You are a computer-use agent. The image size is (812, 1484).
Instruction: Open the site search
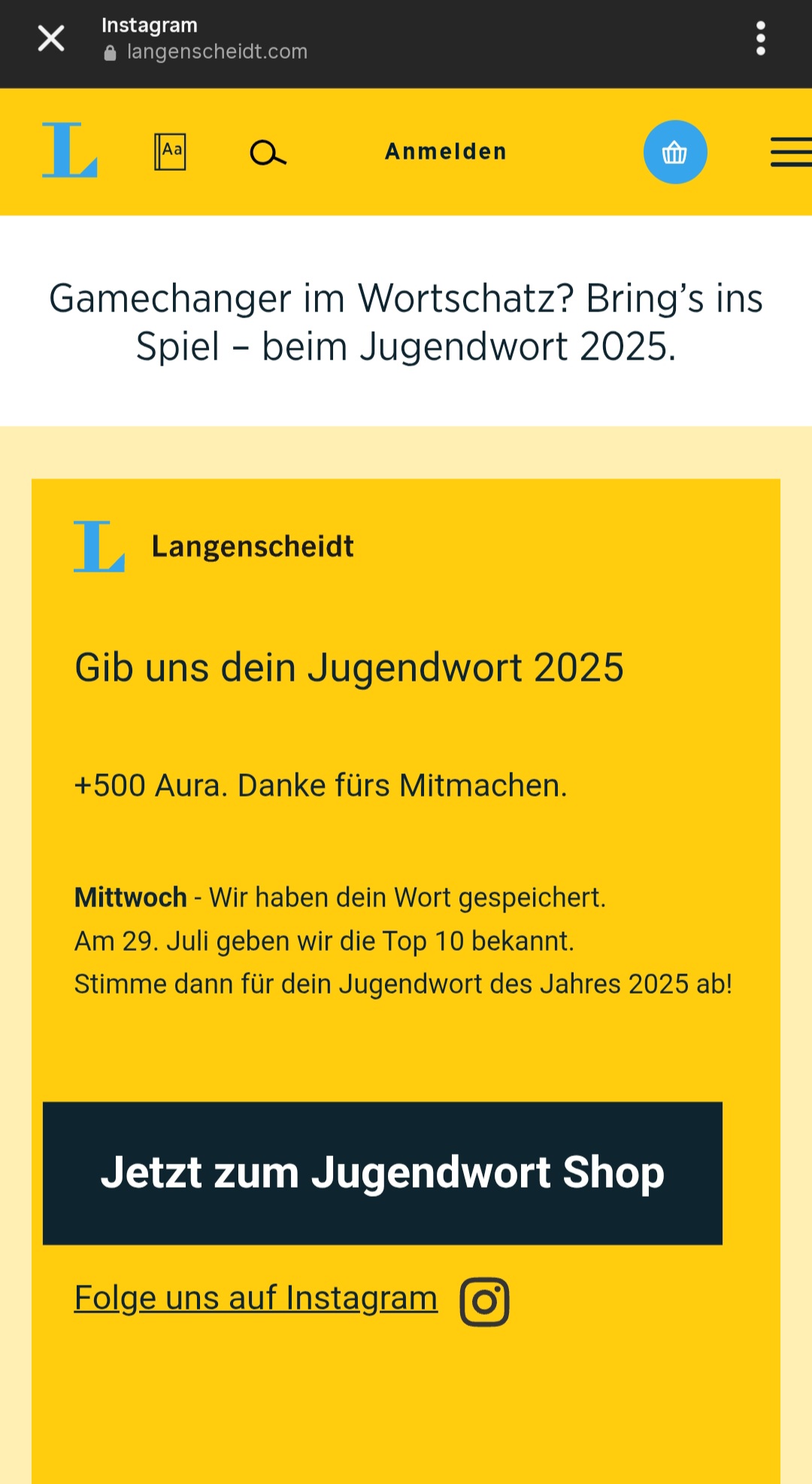coord(268,153)
